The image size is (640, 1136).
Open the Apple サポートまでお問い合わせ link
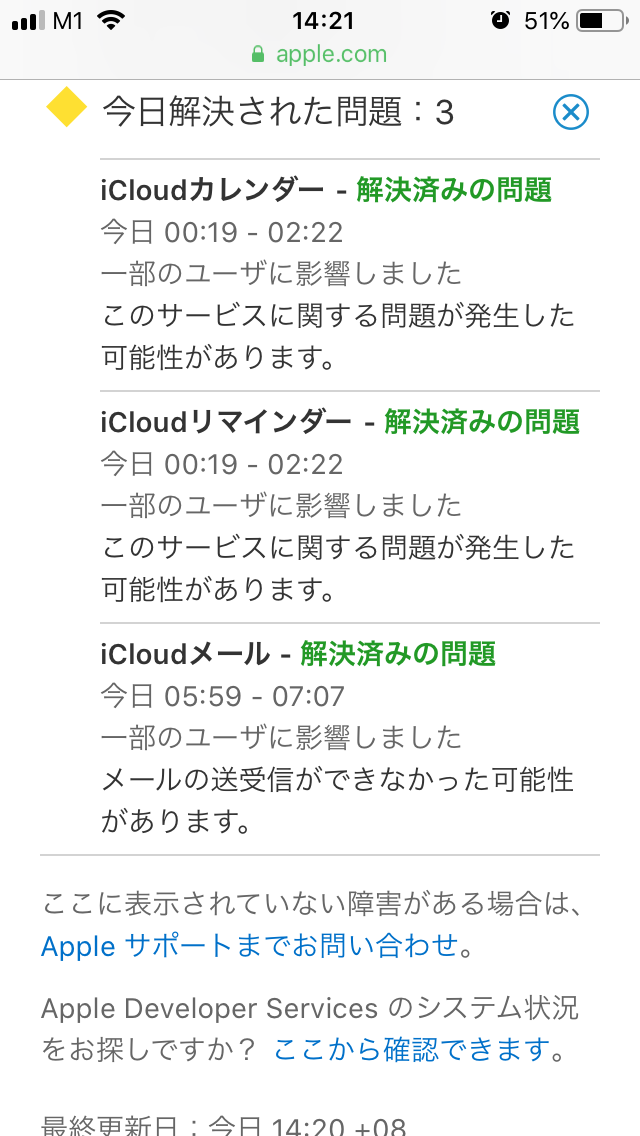pos(250,945)
